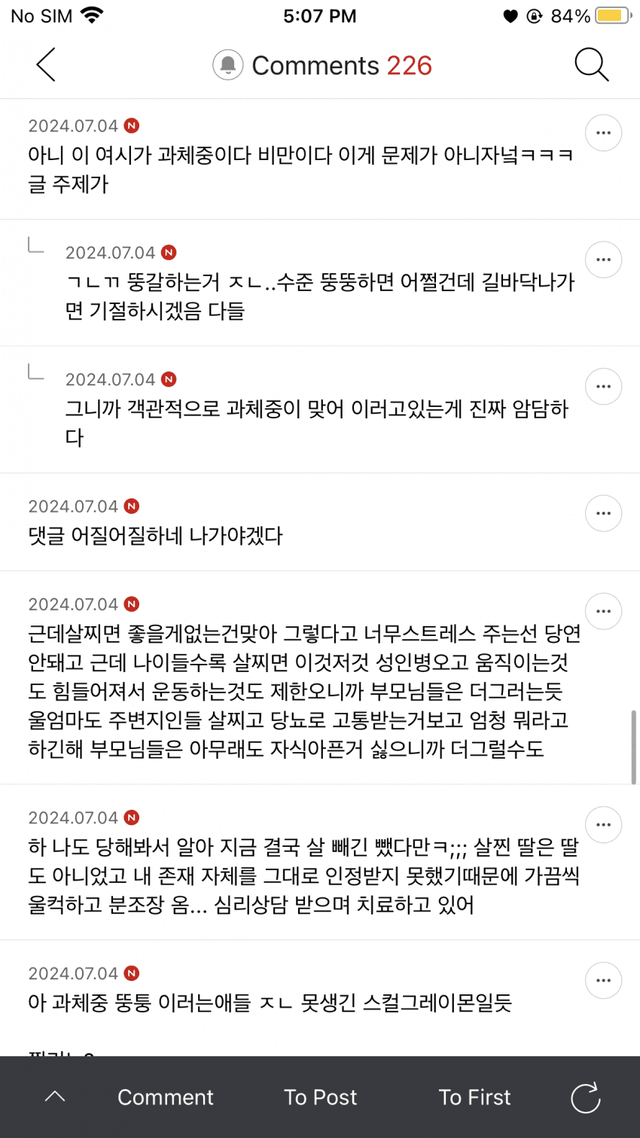Viewport: 640px width, 1138px height.
Task: Open options for comment starting '하 나도 당해봐서'
Action: click(602, 825)
